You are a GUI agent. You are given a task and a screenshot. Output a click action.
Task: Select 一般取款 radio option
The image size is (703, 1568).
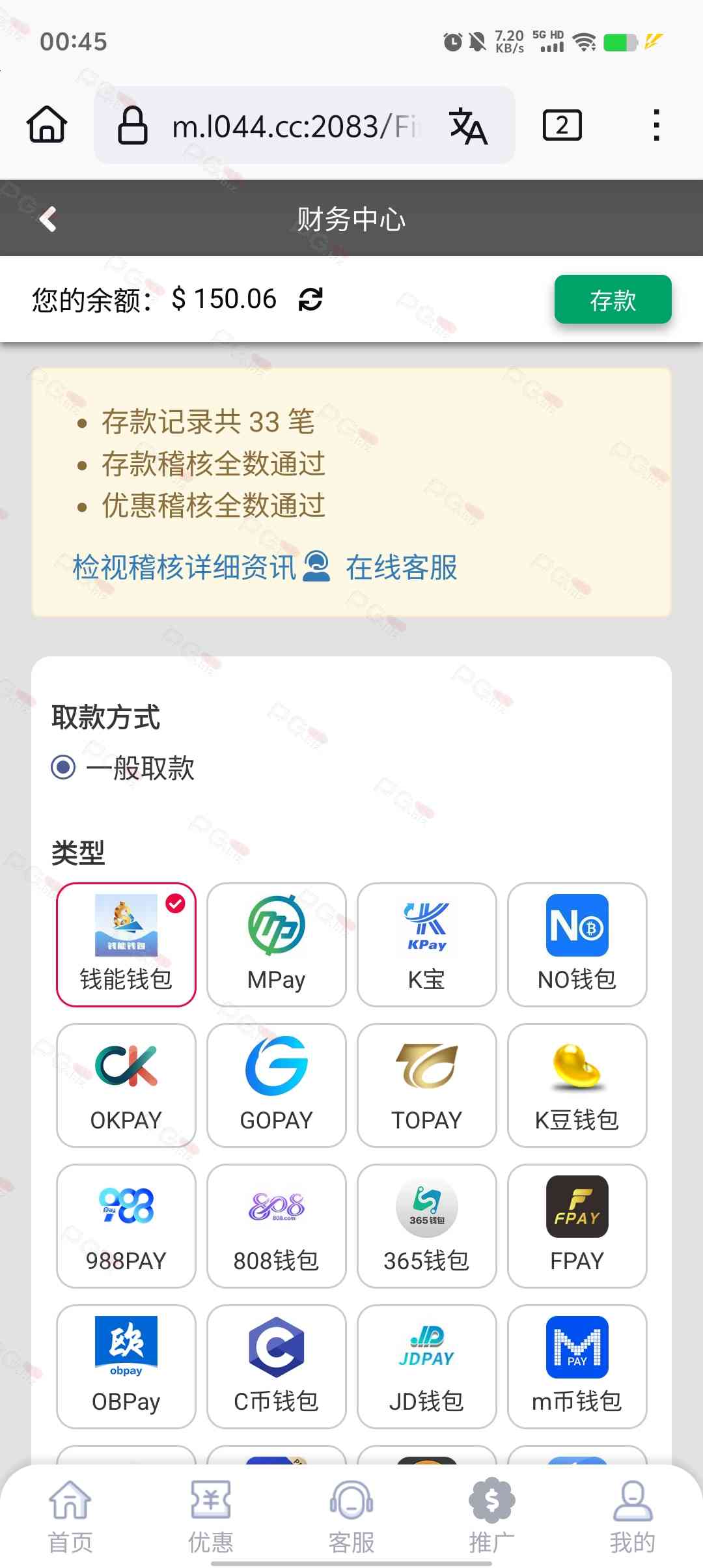(x=64, y=767)
